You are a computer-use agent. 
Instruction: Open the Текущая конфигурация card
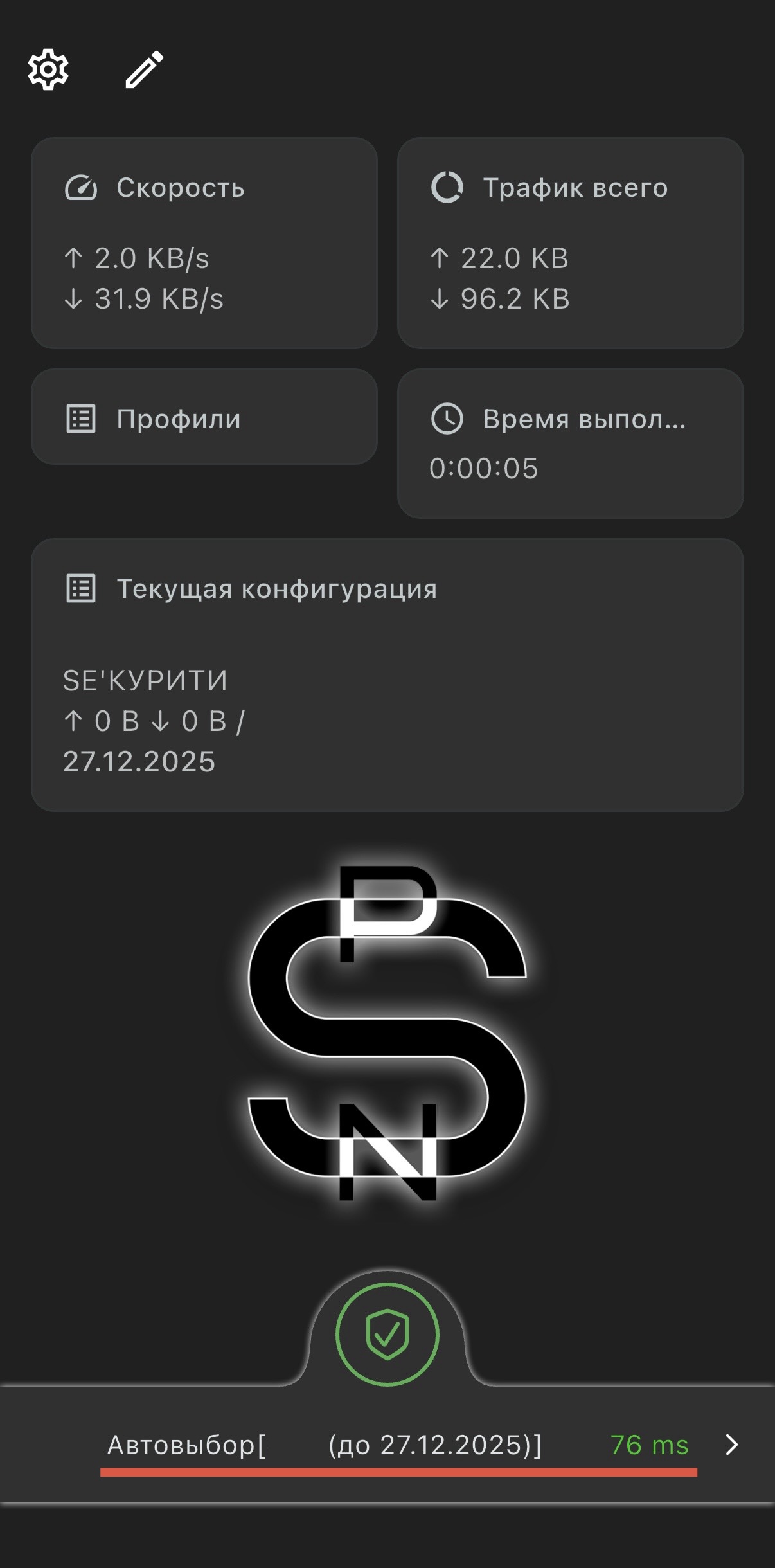tap(387, 675)
